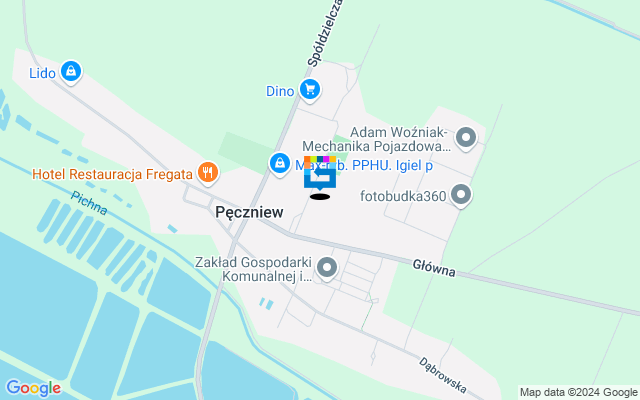The height and width of the screenshot is (400, 640).
Task: Tap Adam Woźniak Mechanika Pojazdowa pin
Action: pos(465,137)
